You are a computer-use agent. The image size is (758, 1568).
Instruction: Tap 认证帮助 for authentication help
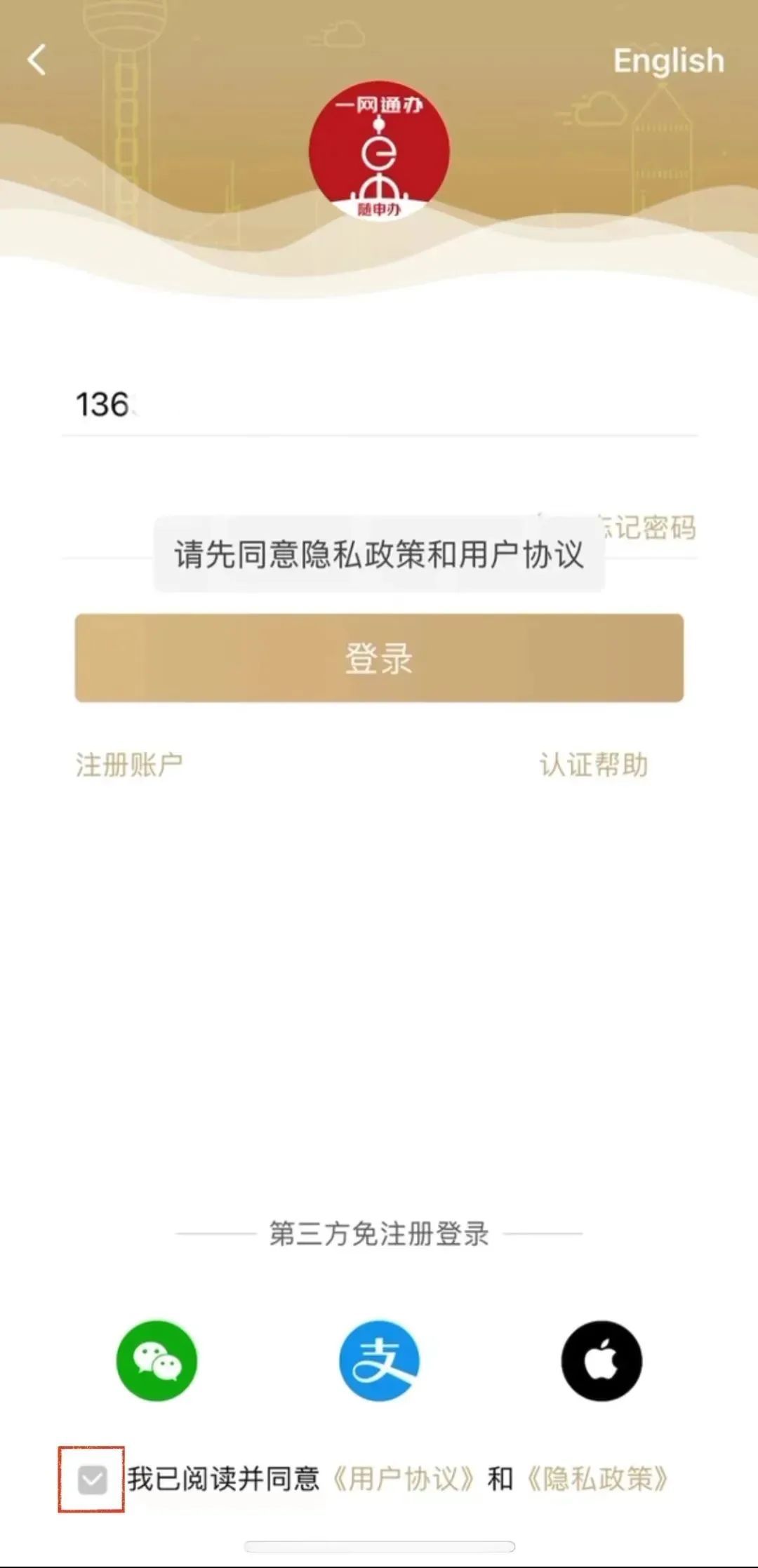coord(594,765)
